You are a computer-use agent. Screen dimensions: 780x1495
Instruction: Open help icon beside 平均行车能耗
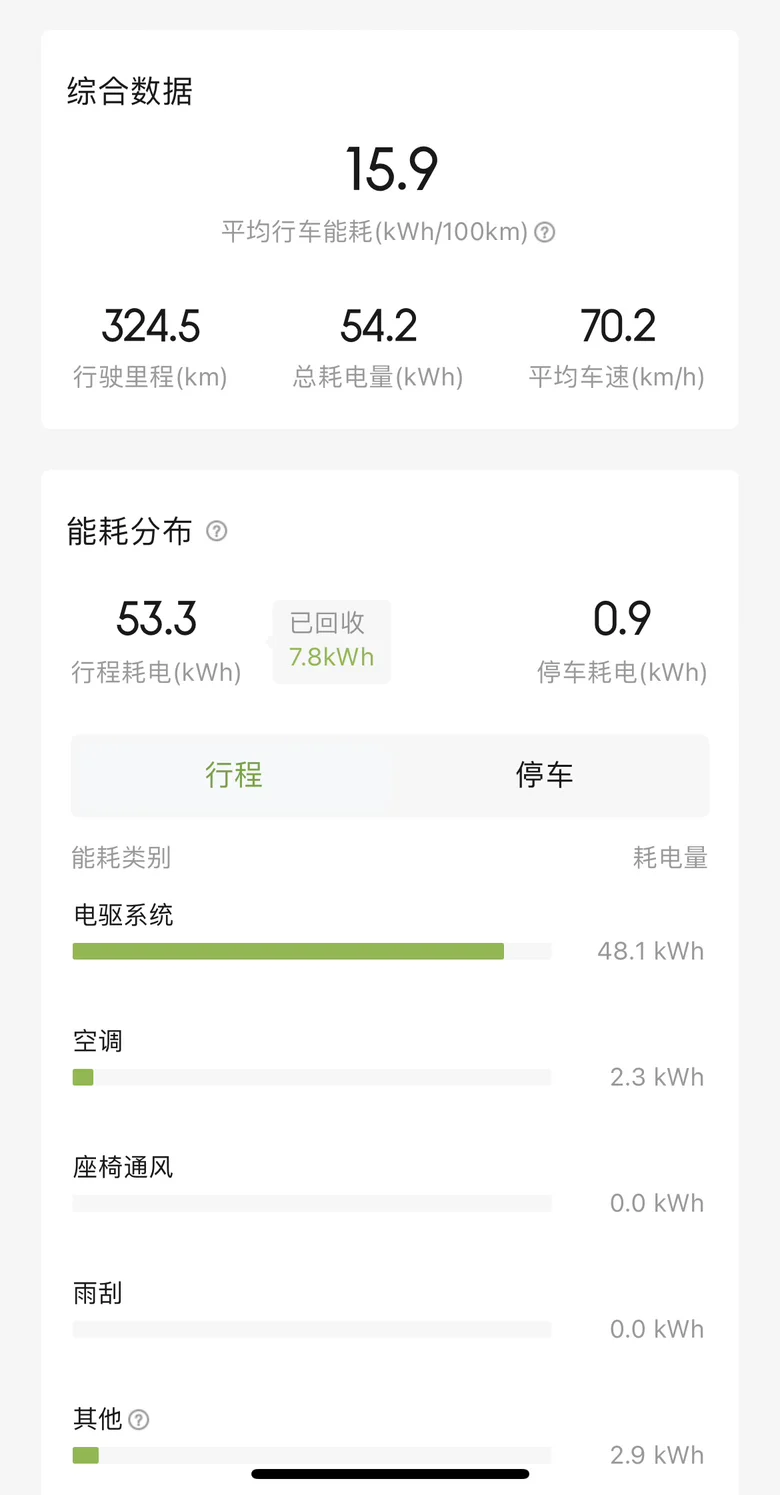[x=544, y=232]
